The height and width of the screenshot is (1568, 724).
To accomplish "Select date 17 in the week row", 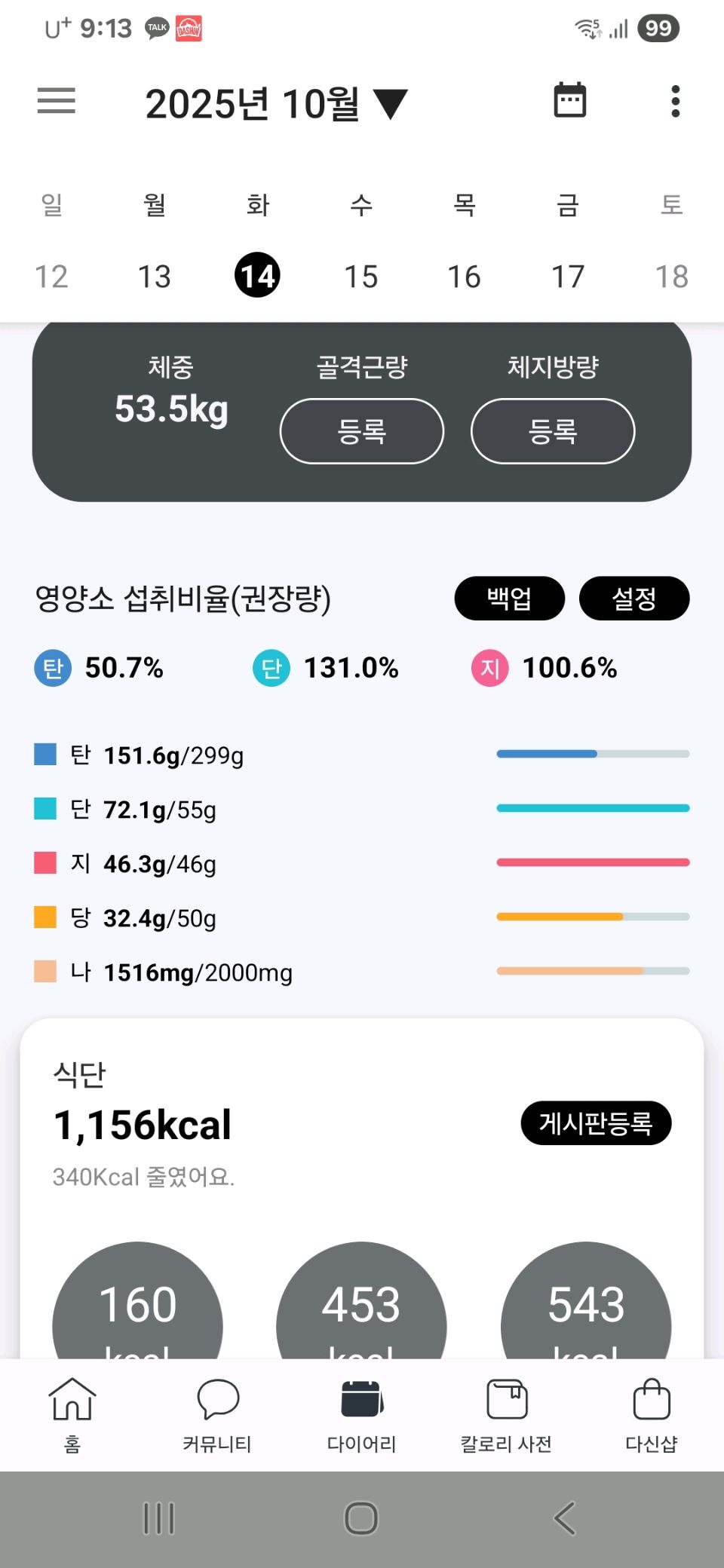I will click(567, 277).
